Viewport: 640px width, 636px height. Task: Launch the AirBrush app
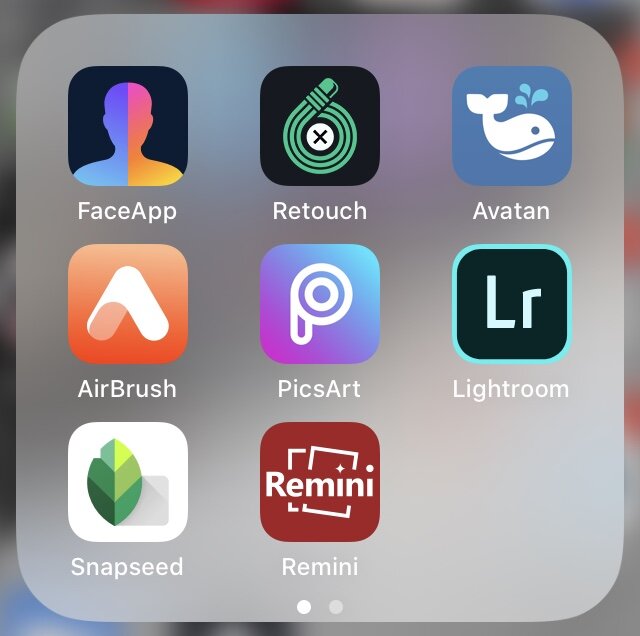pyautogui.click(x=128, y=304)
